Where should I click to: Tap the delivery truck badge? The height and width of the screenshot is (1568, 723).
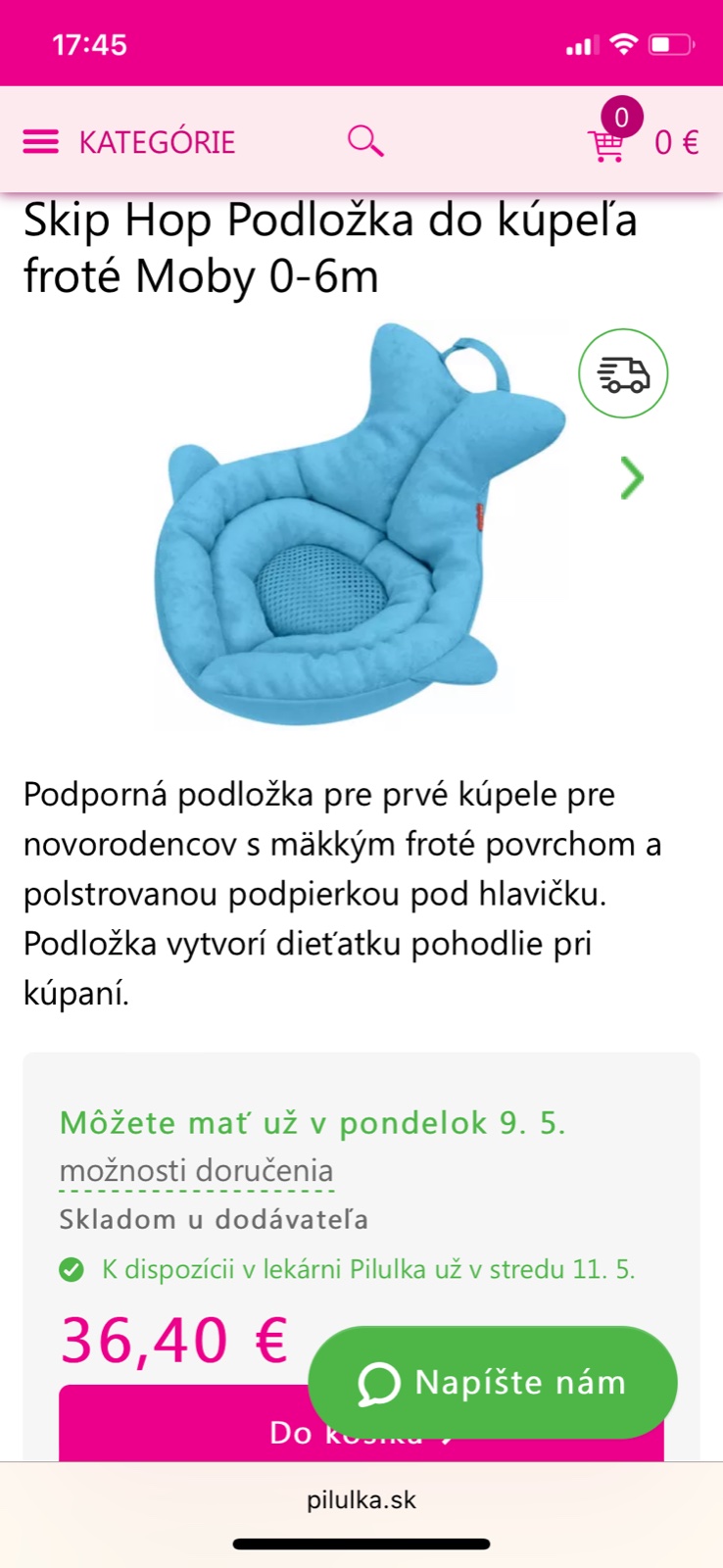pyautogui.click(x=623, y=373)
